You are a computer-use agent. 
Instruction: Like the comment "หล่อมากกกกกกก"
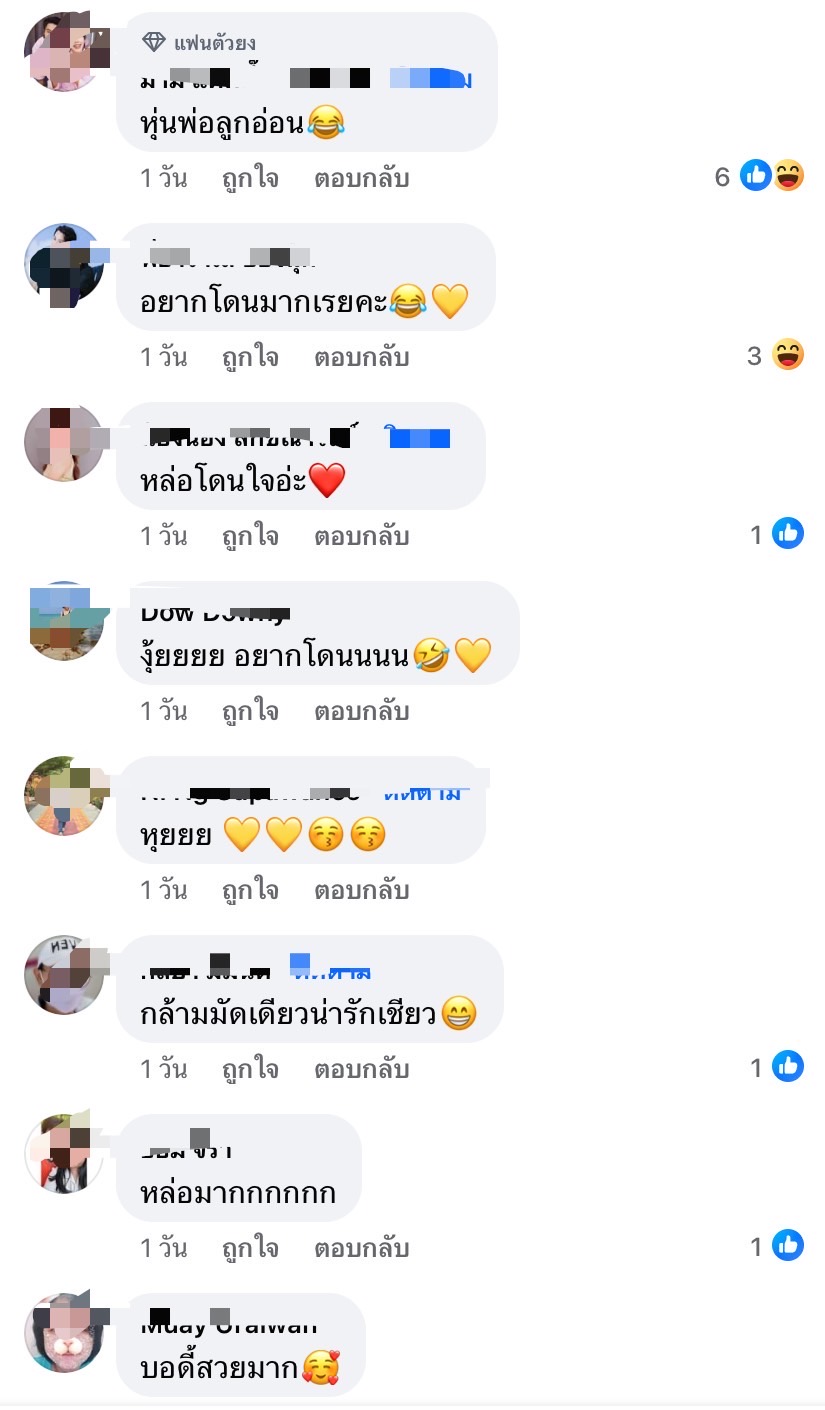(250, 1248)
